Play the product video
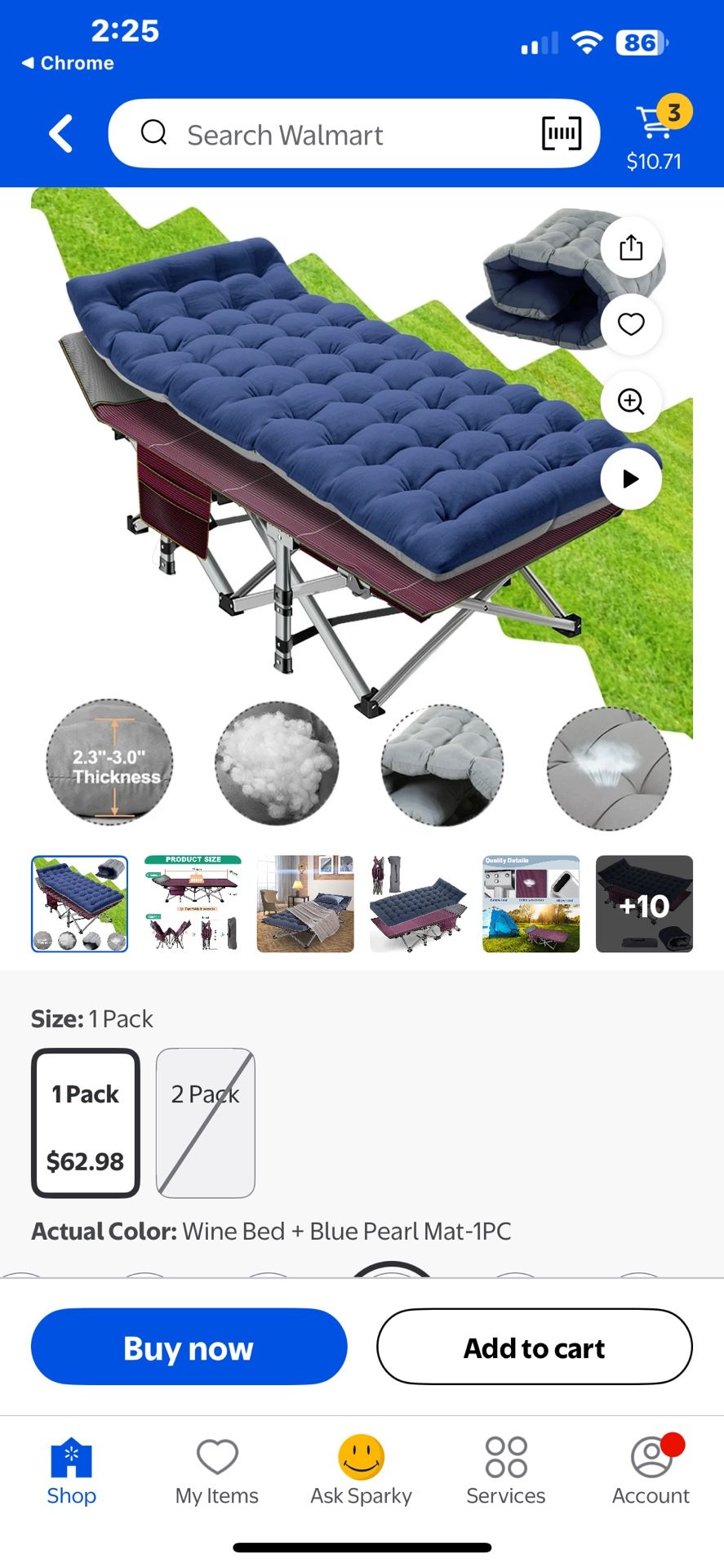Image resolution: width=724 pixels, height=1568 pixels. tap(631, 479)
